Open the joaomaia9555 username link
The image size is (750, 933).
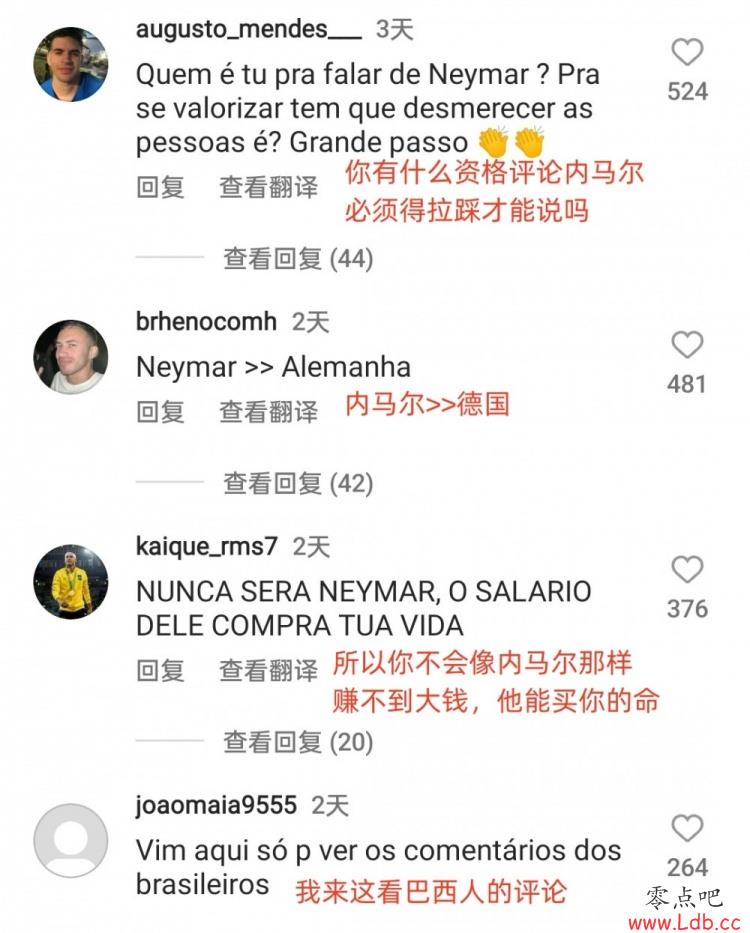(x=216, y=805)
